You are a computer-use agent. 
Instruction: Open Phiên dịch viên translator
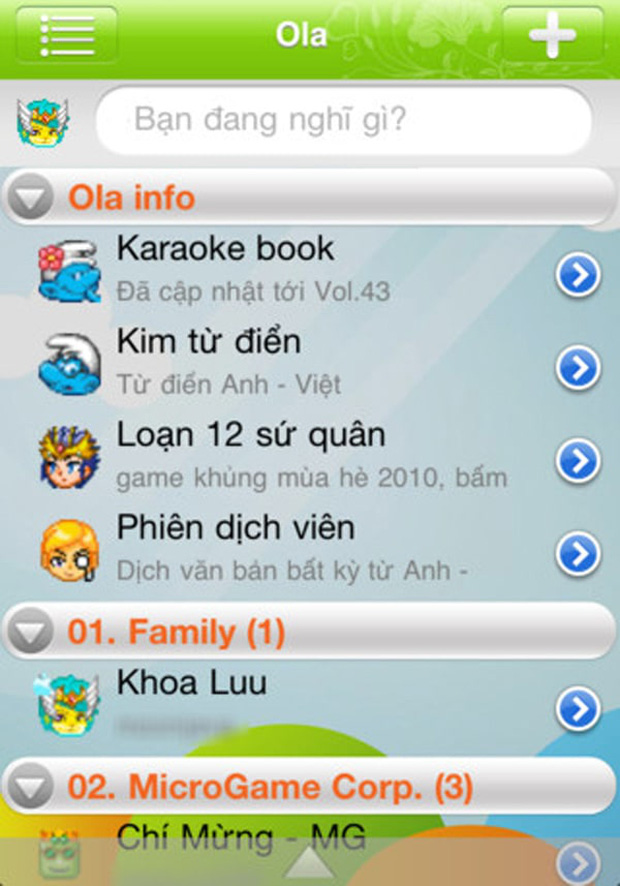(x=310, y=545)
